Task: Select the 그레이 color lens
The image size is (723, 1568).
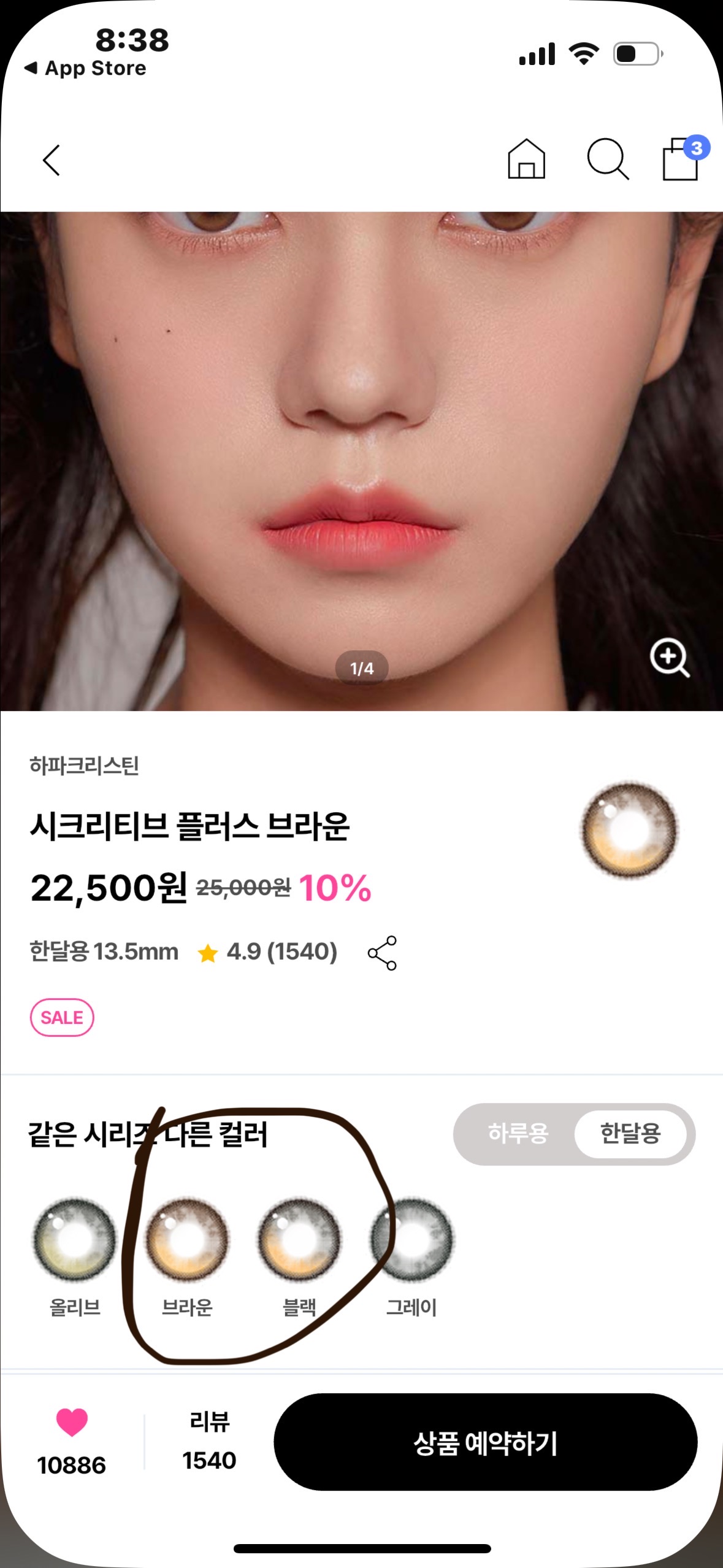Action: [411, 1239]
